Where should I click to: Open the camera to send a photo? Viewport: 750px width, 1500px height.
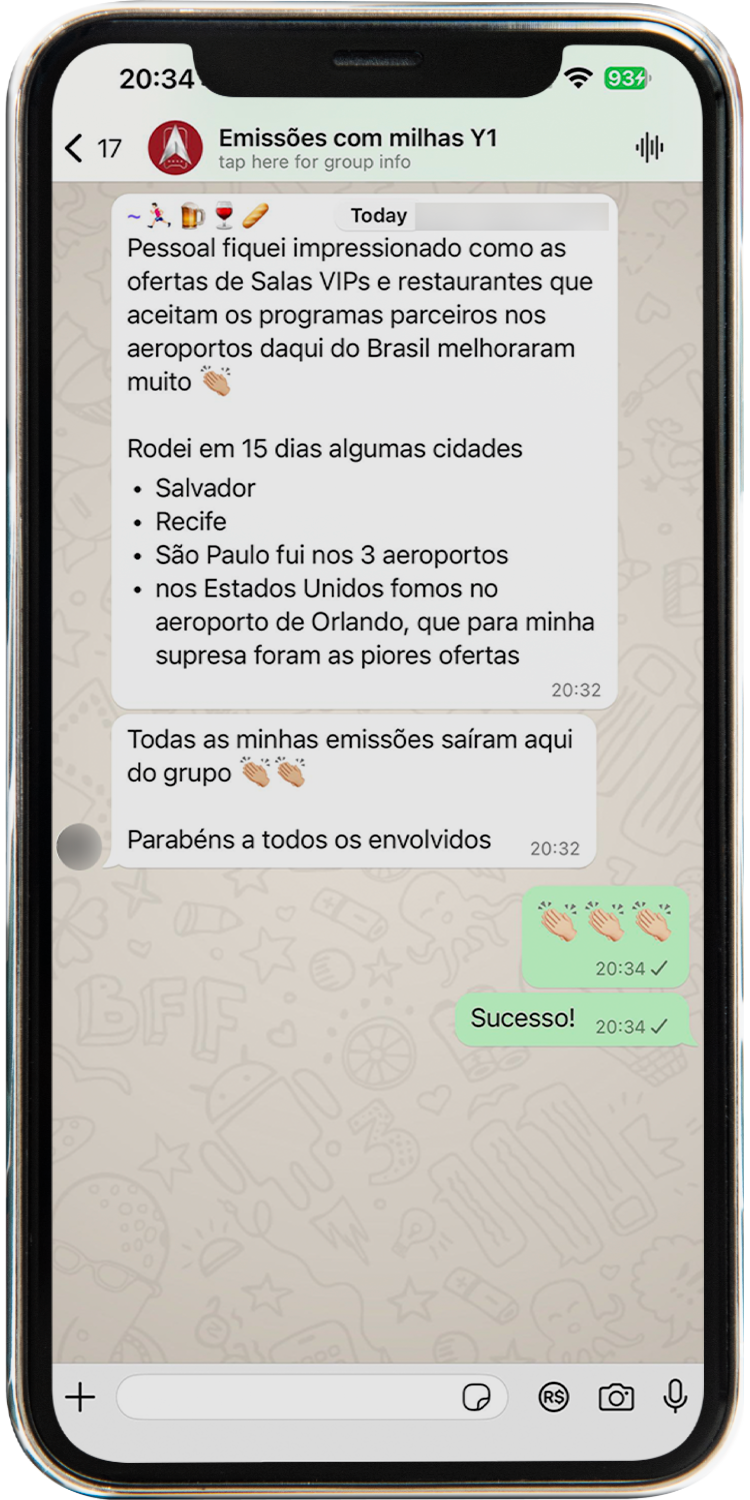(x=616, y=1397)
